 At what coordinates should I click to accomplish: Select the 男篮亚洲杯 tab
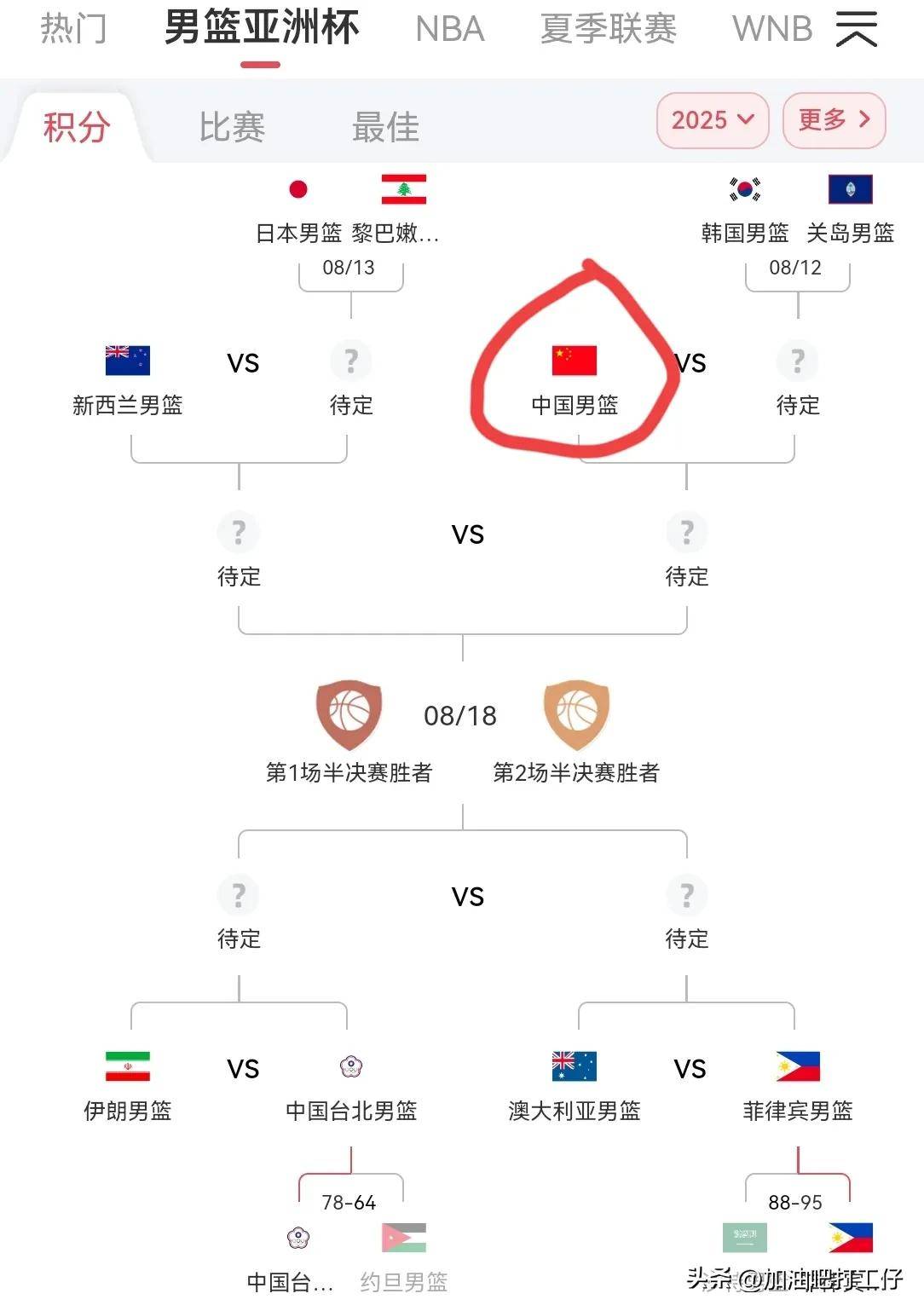(x=261, y=28)
